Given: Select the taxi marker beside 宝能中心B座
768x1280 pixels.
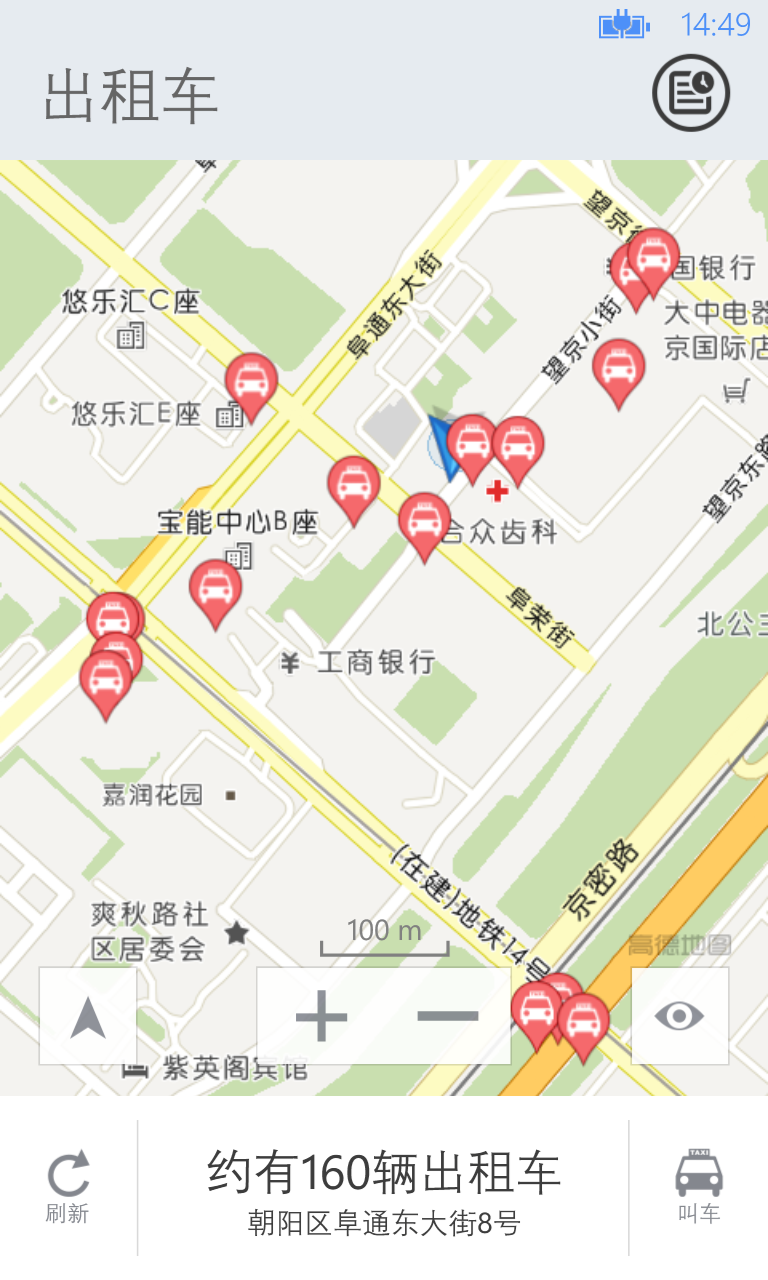Looking at the screenshot, I should (x=215, y=592).
